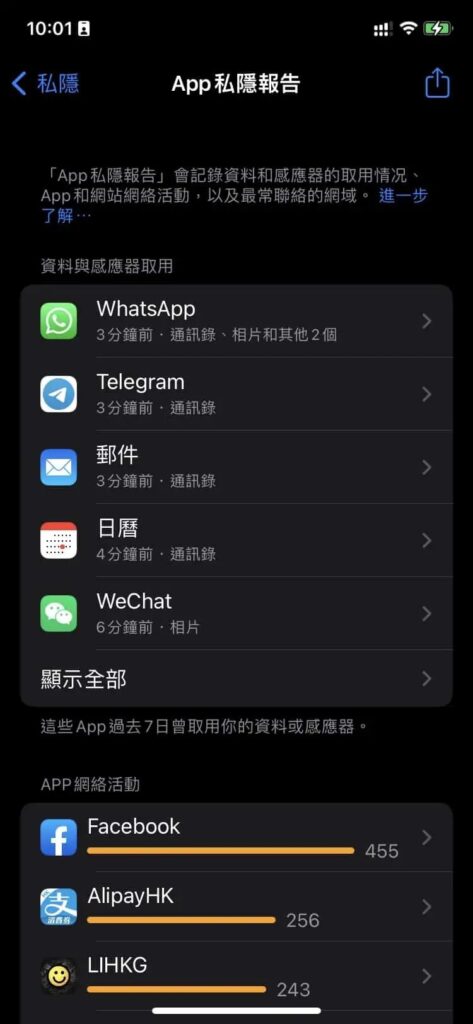Open LIHKG network activity
Screen dimensions: 473x1024
tap(236, 976)
